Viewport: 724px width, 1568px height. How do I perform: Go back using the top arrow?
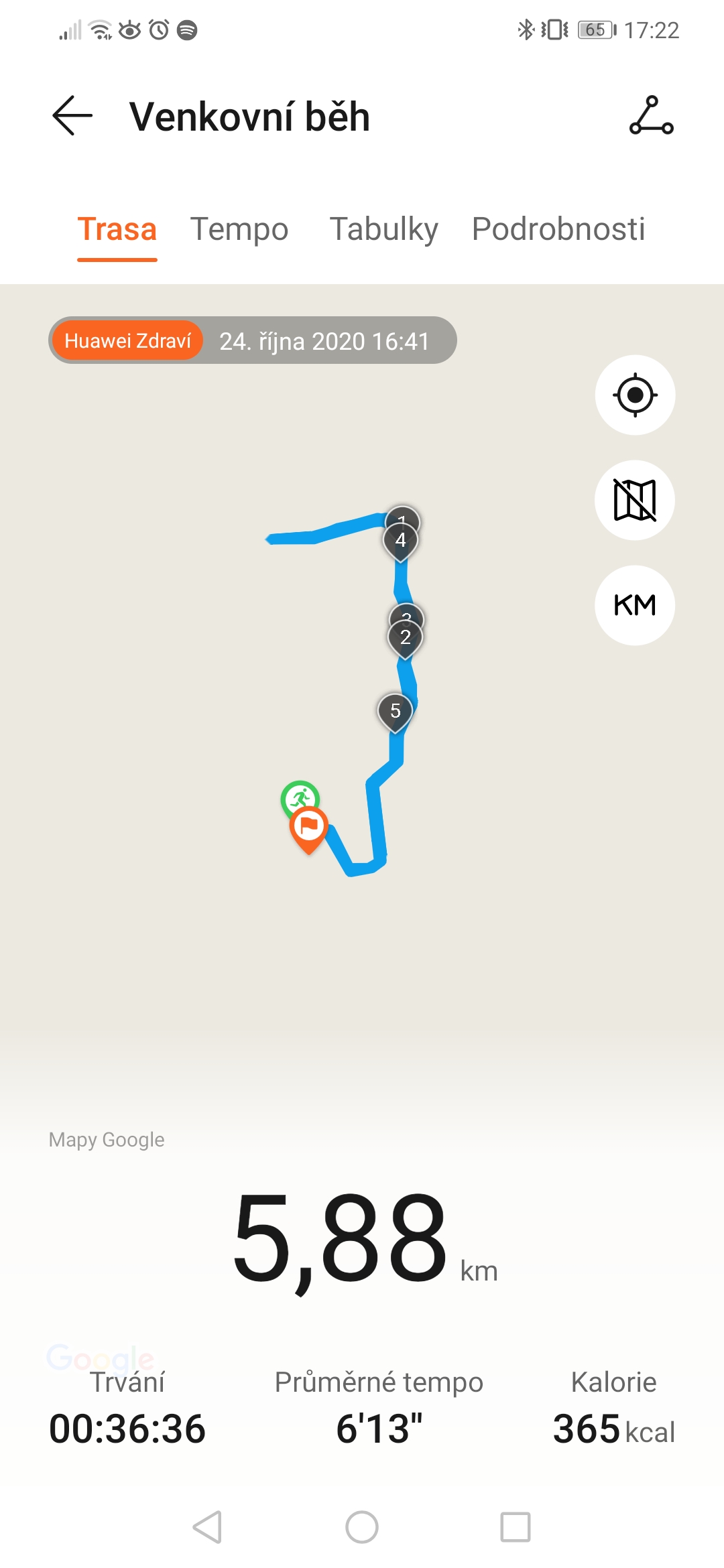click(72, 116)
